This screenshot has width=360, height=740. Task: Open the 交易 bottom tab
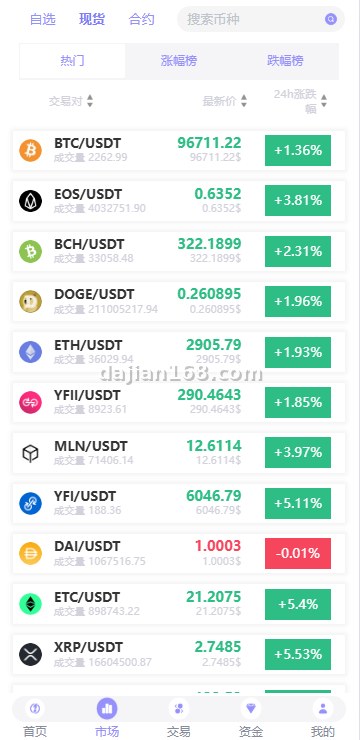(x=179, y=718)
